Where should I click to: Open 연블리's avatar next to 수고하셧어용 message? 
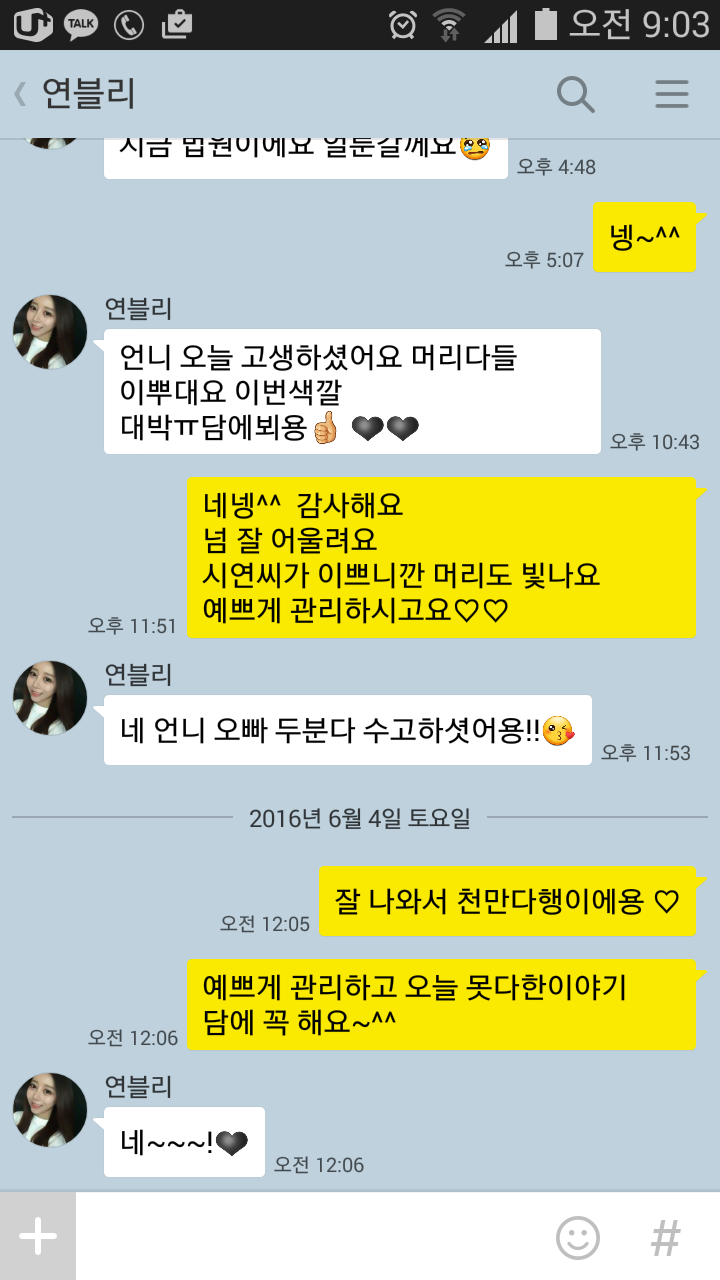(50, 697)
